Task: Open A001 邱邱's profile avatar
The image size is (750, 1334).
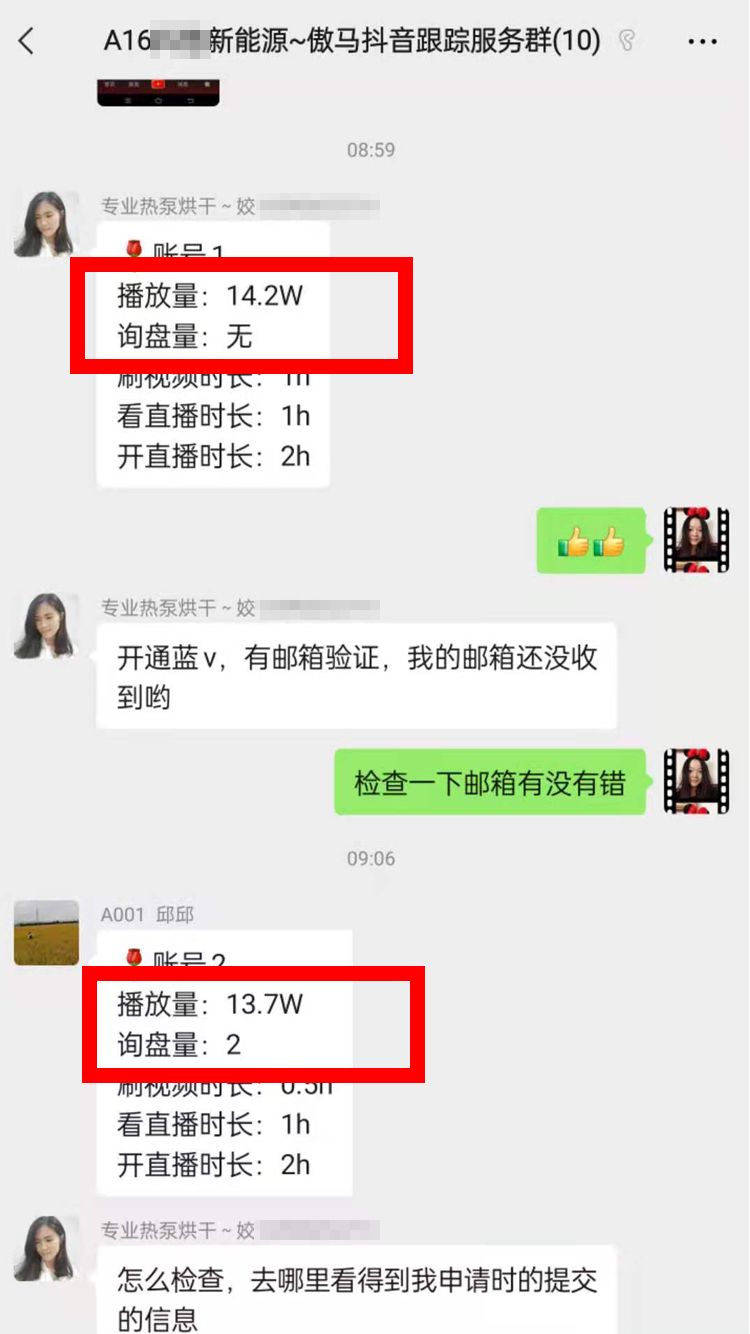Action: tap(46, 932)
